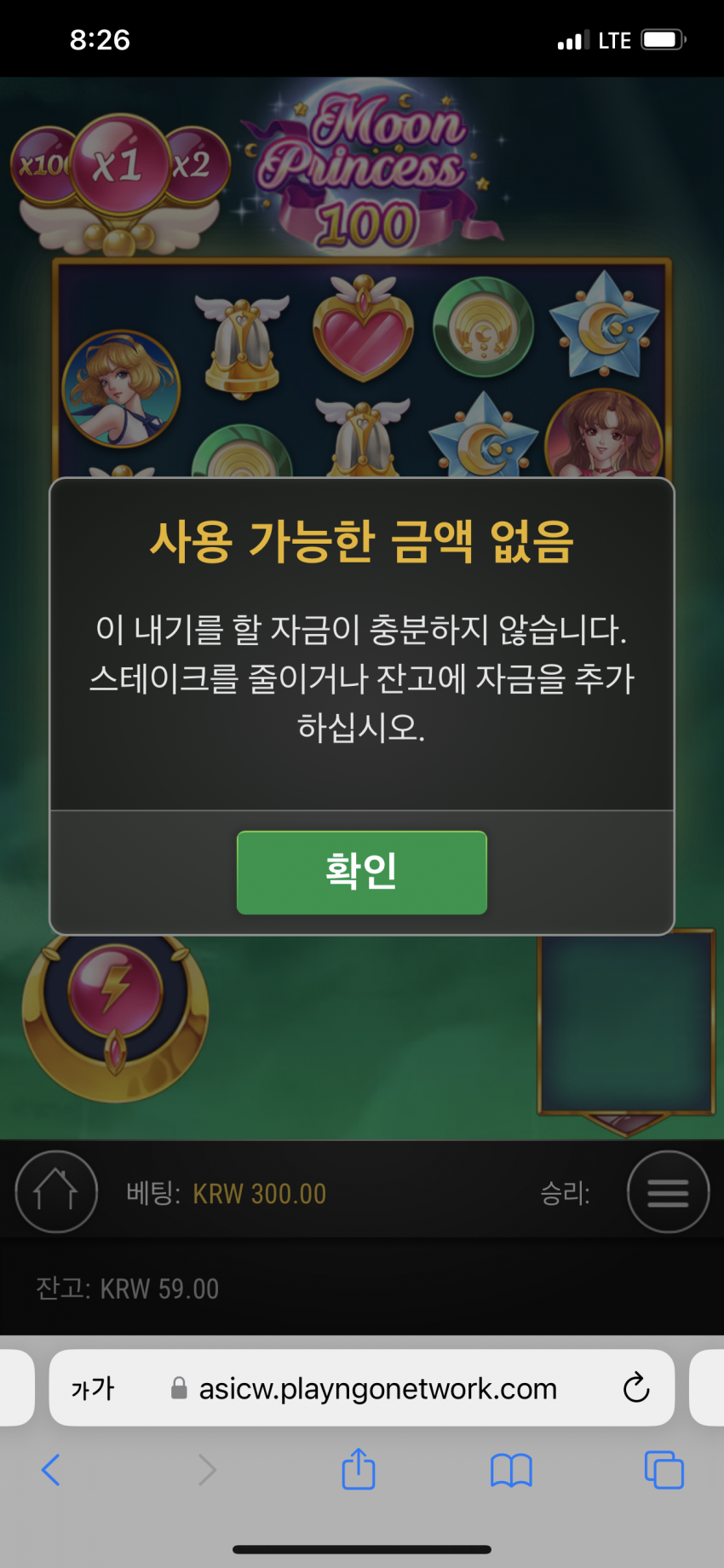Open the game home icon
724x1568 pixels.
[56, 1190]
